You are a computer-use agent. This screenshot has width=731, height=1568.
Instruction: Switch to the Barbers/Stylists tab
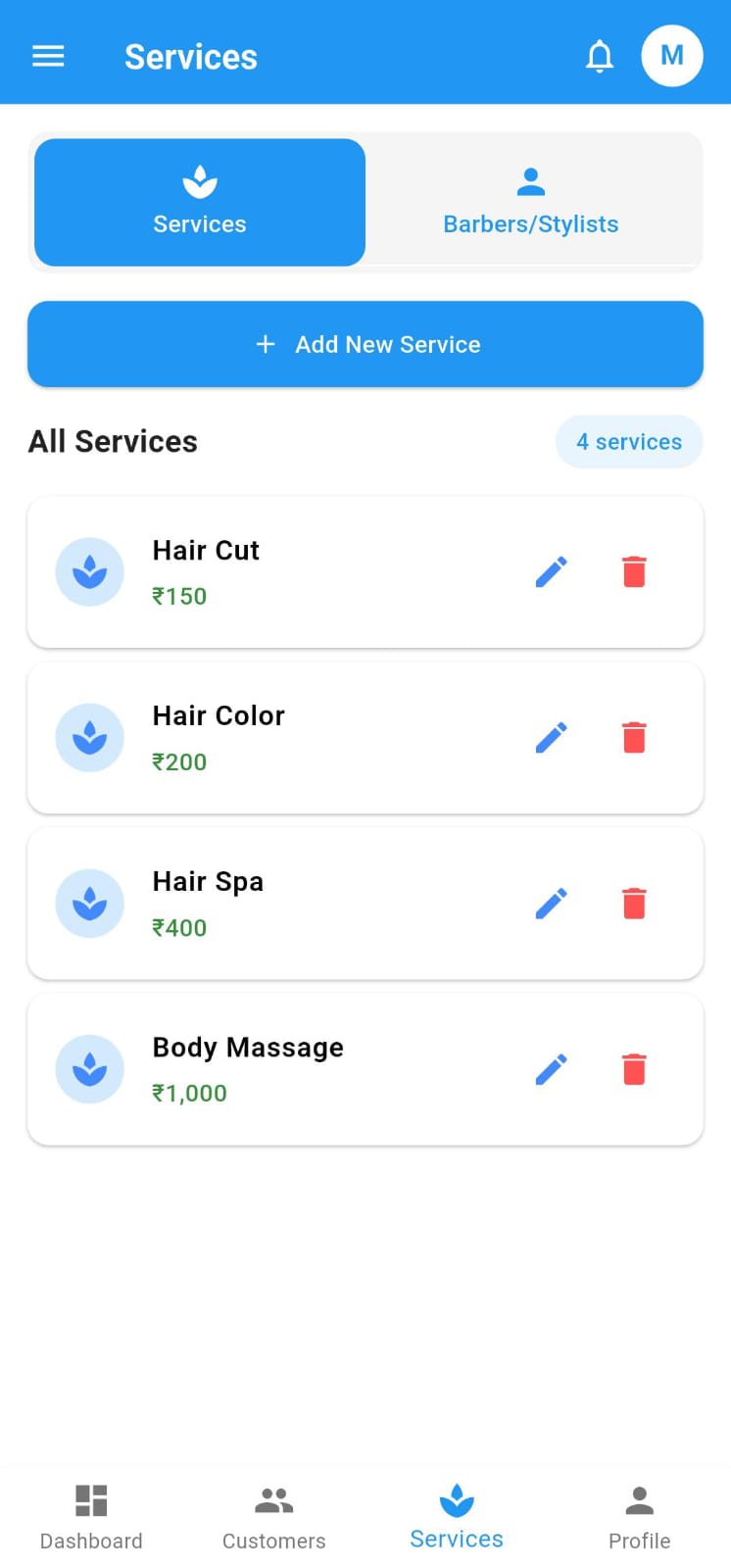coord(530,202)
